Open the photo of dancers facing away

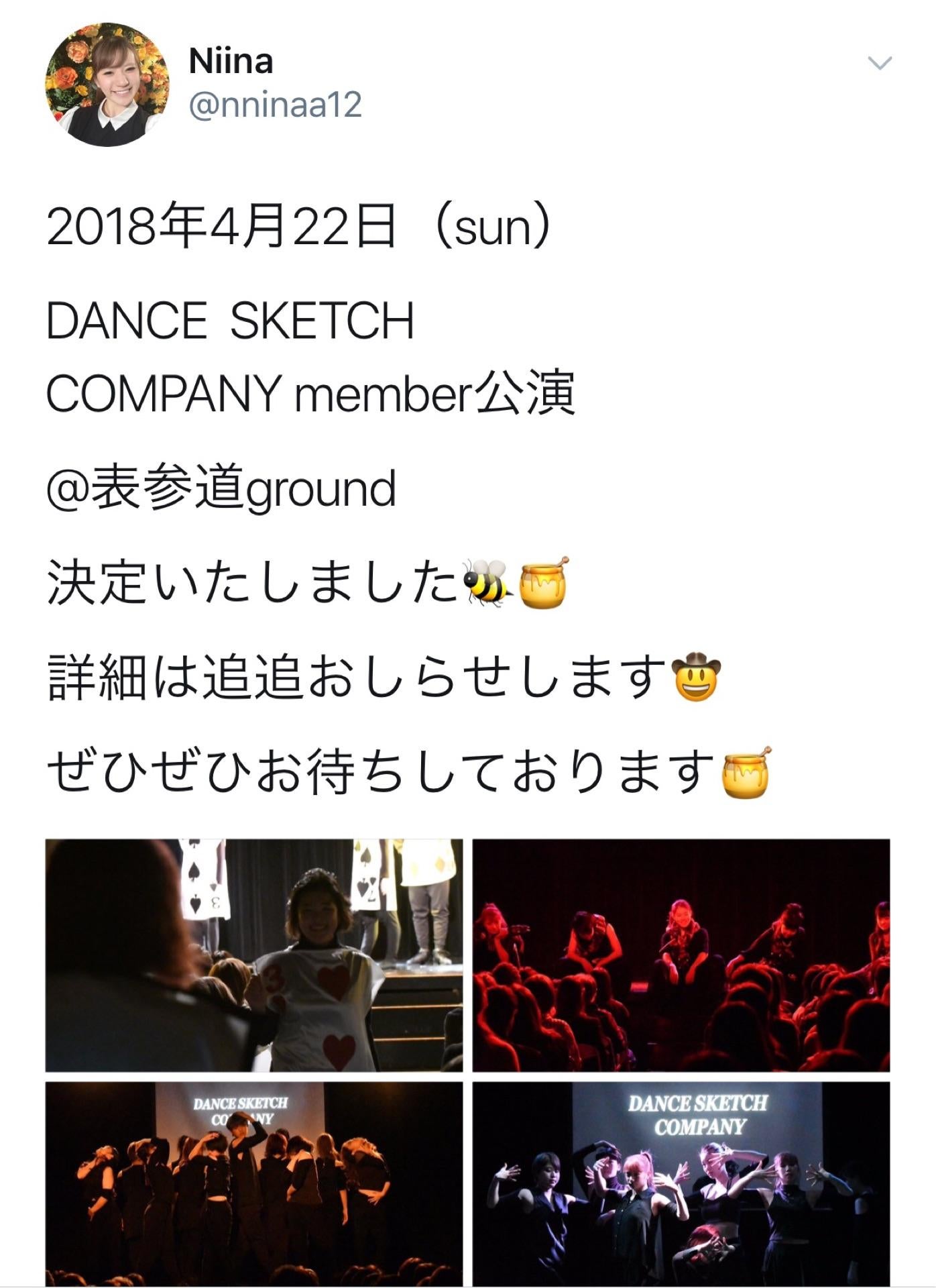(x=254, y=1184)
